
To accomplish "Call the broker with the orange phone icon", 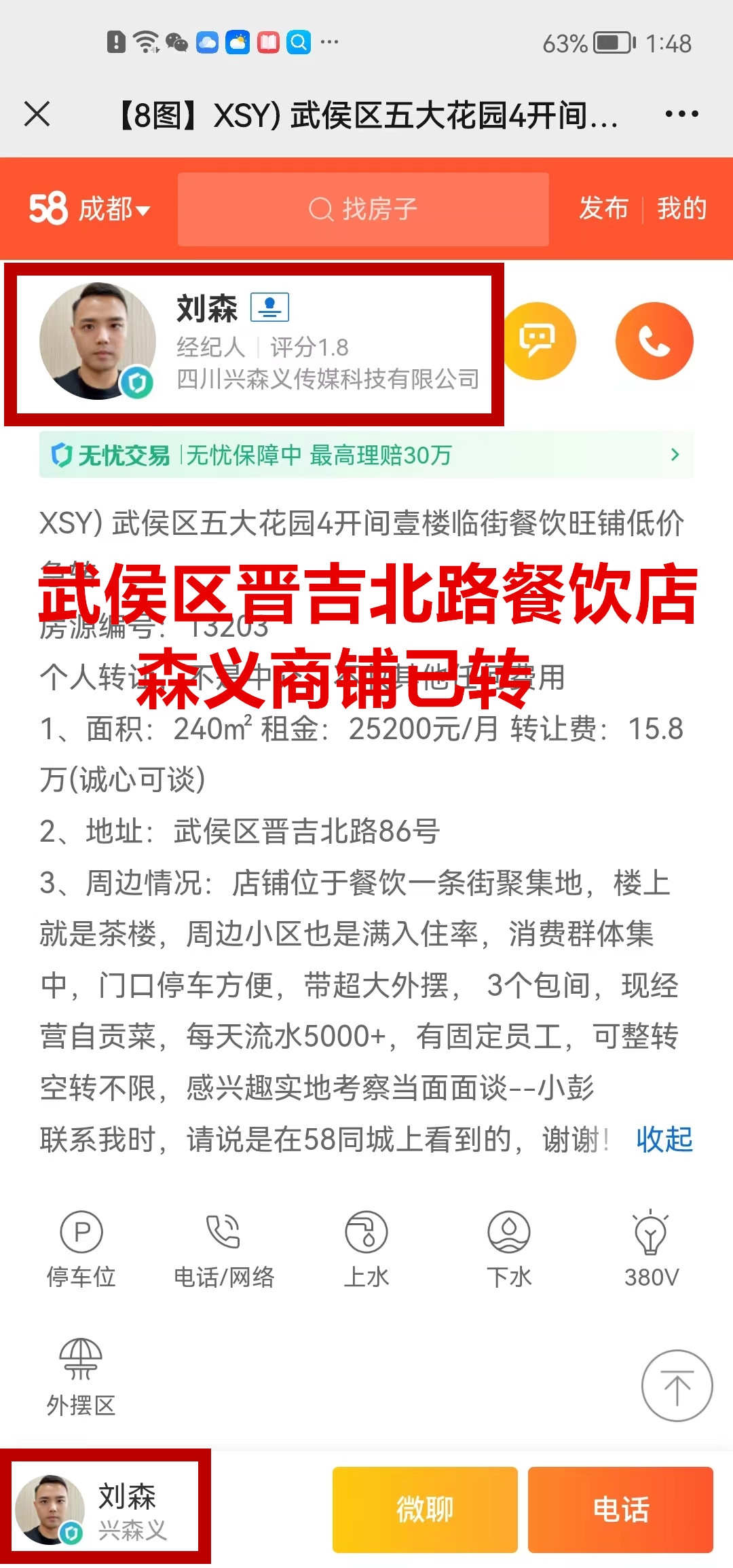I will [x=654, y=341].
